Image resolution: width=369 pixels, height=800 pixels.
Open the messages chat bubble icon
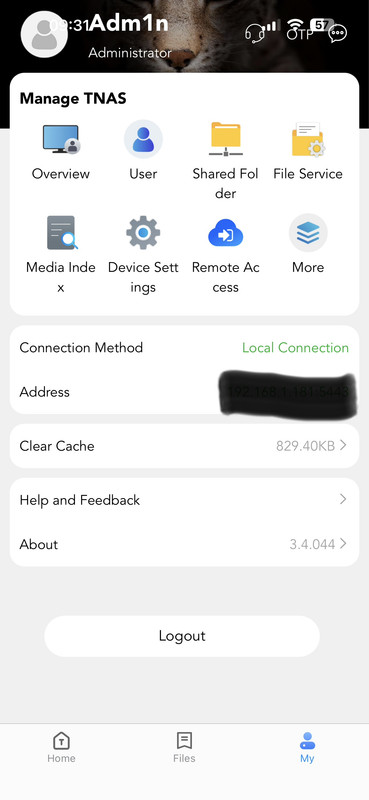click(x=337, y=34)
